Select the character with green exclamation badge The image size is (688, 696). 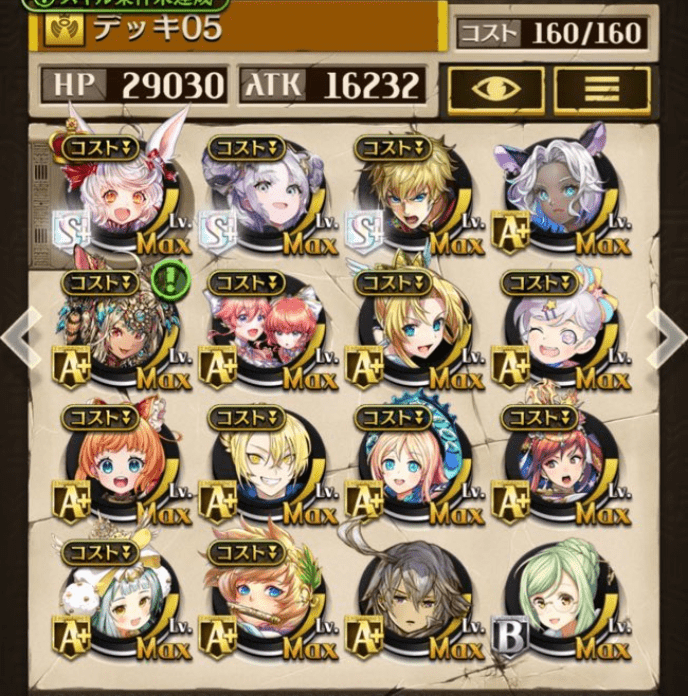(119, 332)
